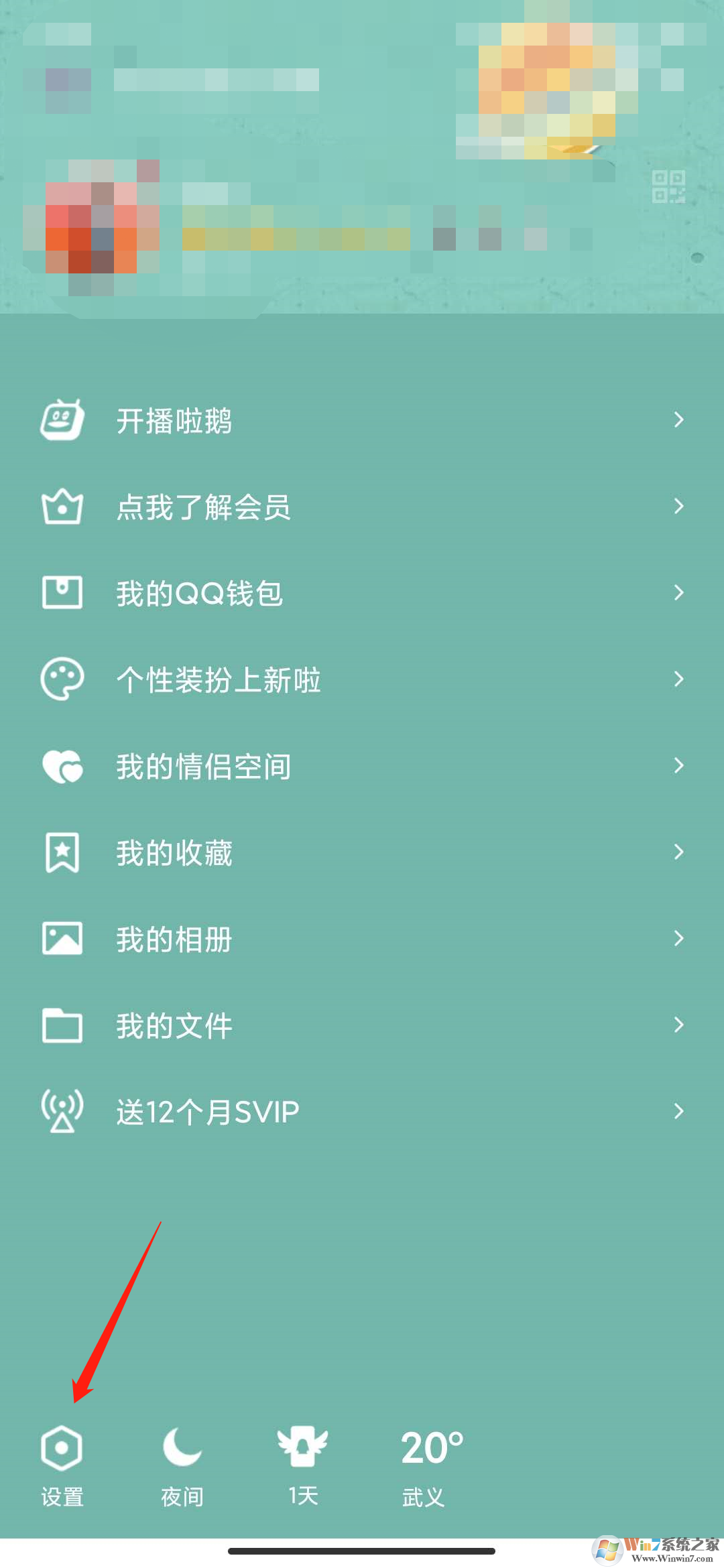The image size is (724, 1568).
Task: Select the crown icon for membership
Action: (62, 507)
